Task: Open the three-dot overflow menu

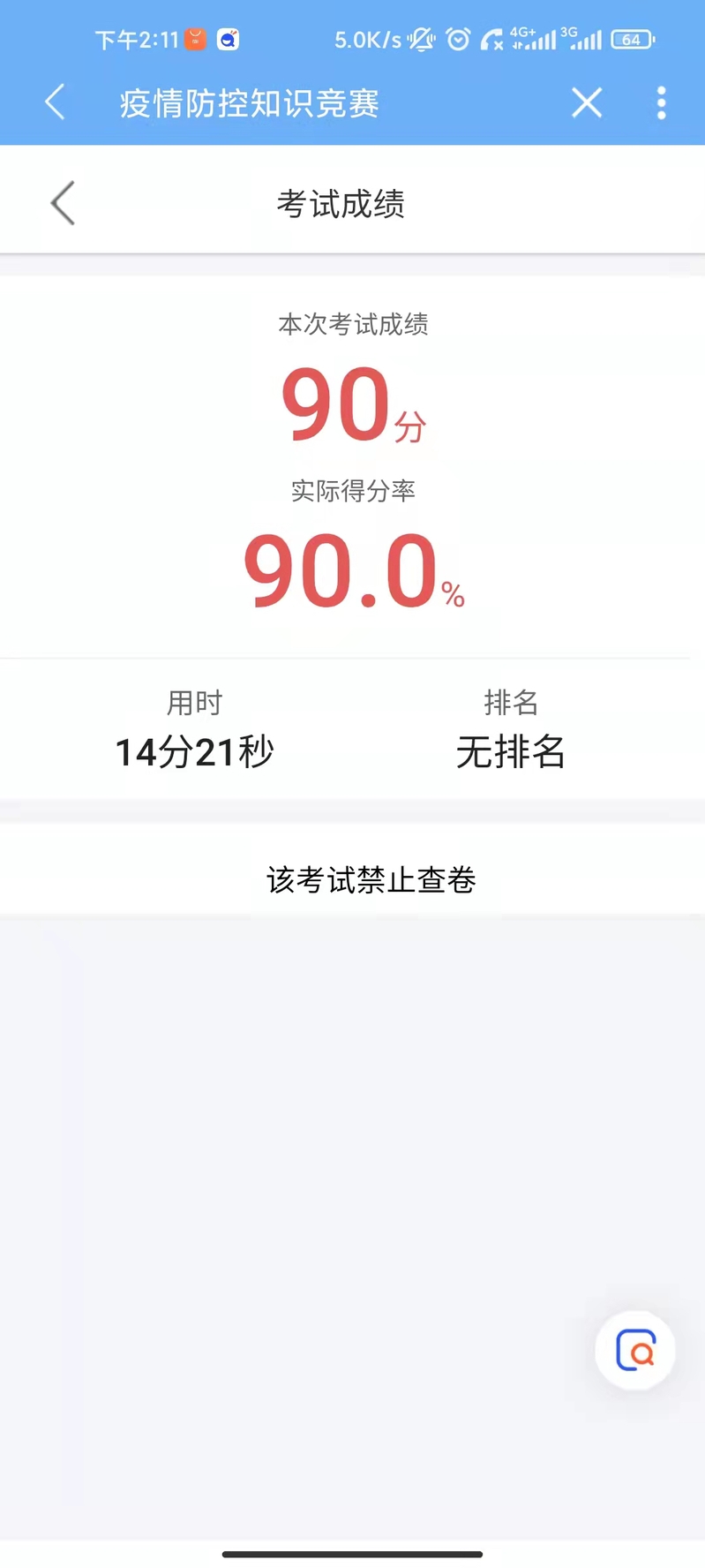Action: [x=661, y=102]
